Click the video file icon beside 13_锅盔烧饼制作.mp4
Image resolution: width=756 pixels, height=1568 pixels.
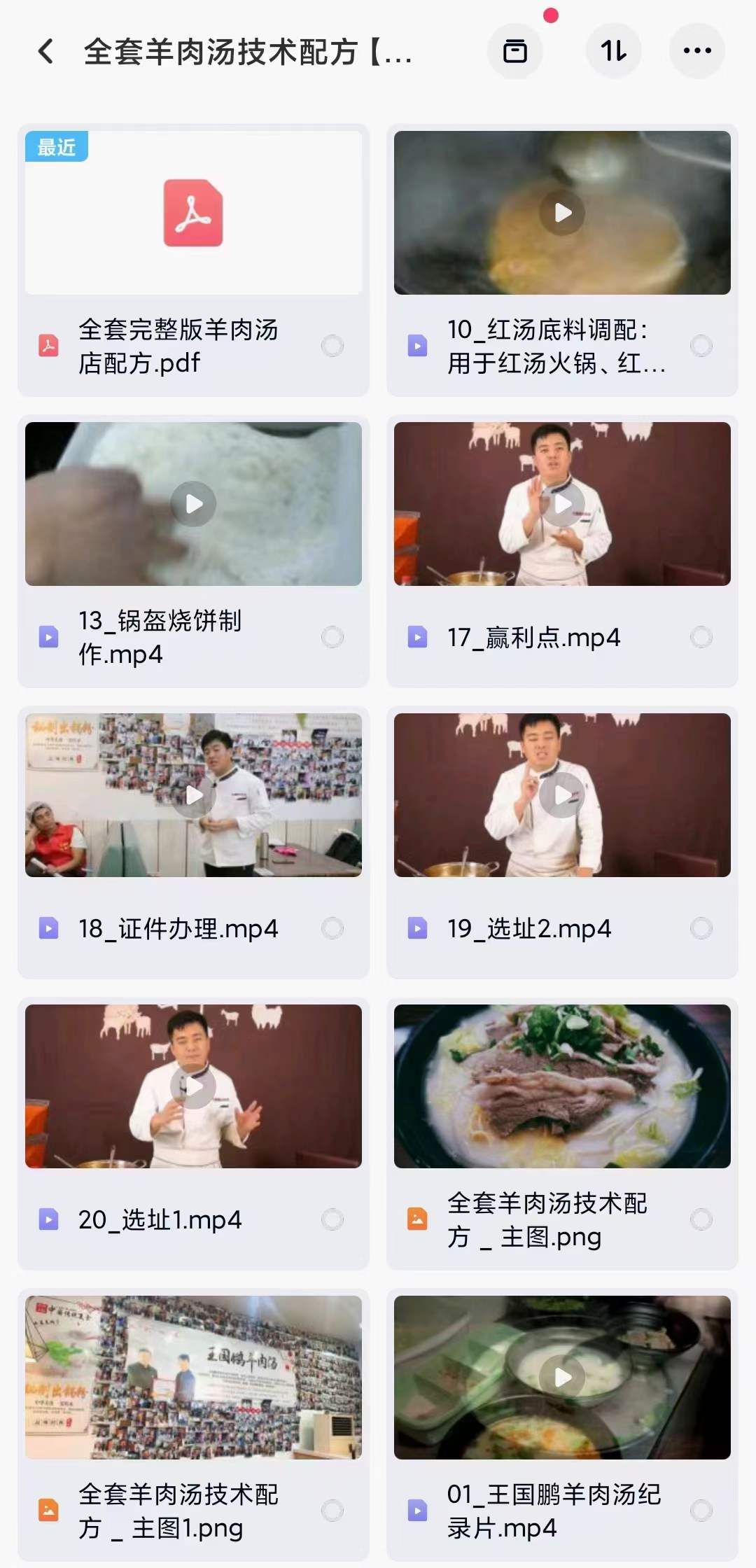[x=48, y=637]
